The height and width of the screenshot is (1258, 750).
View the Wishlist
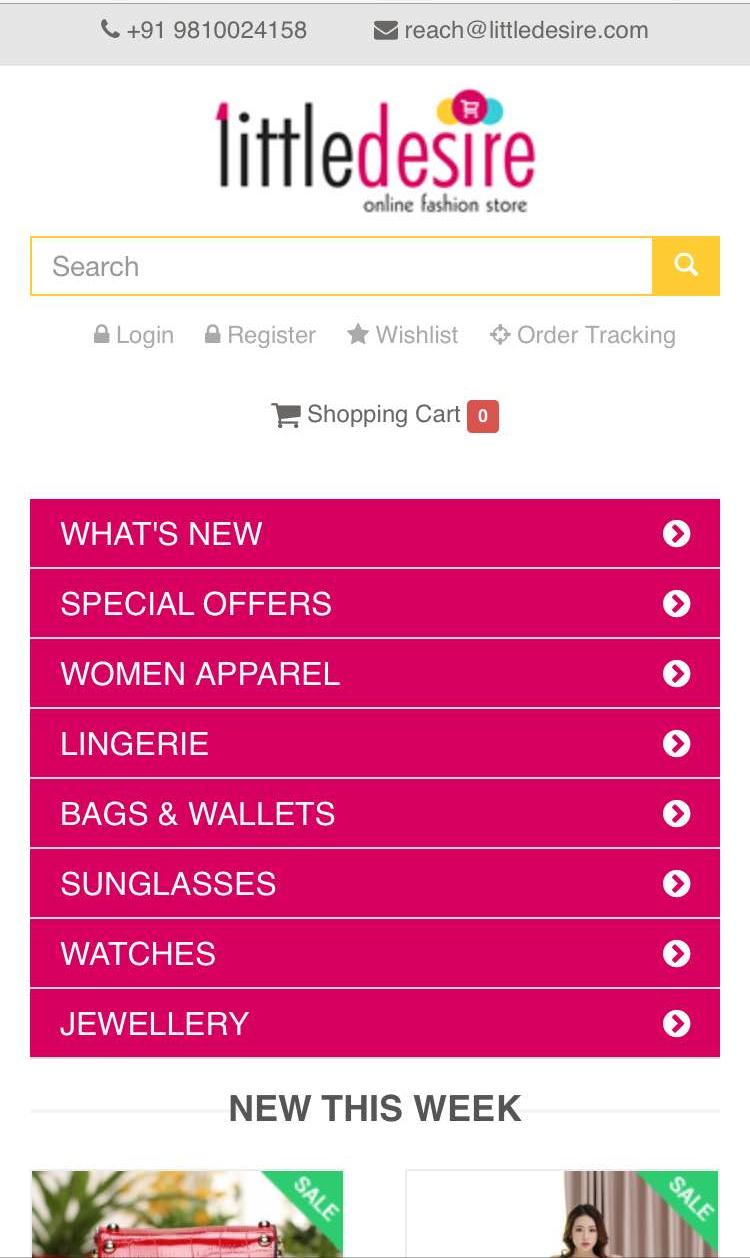[x=403, y=335]
